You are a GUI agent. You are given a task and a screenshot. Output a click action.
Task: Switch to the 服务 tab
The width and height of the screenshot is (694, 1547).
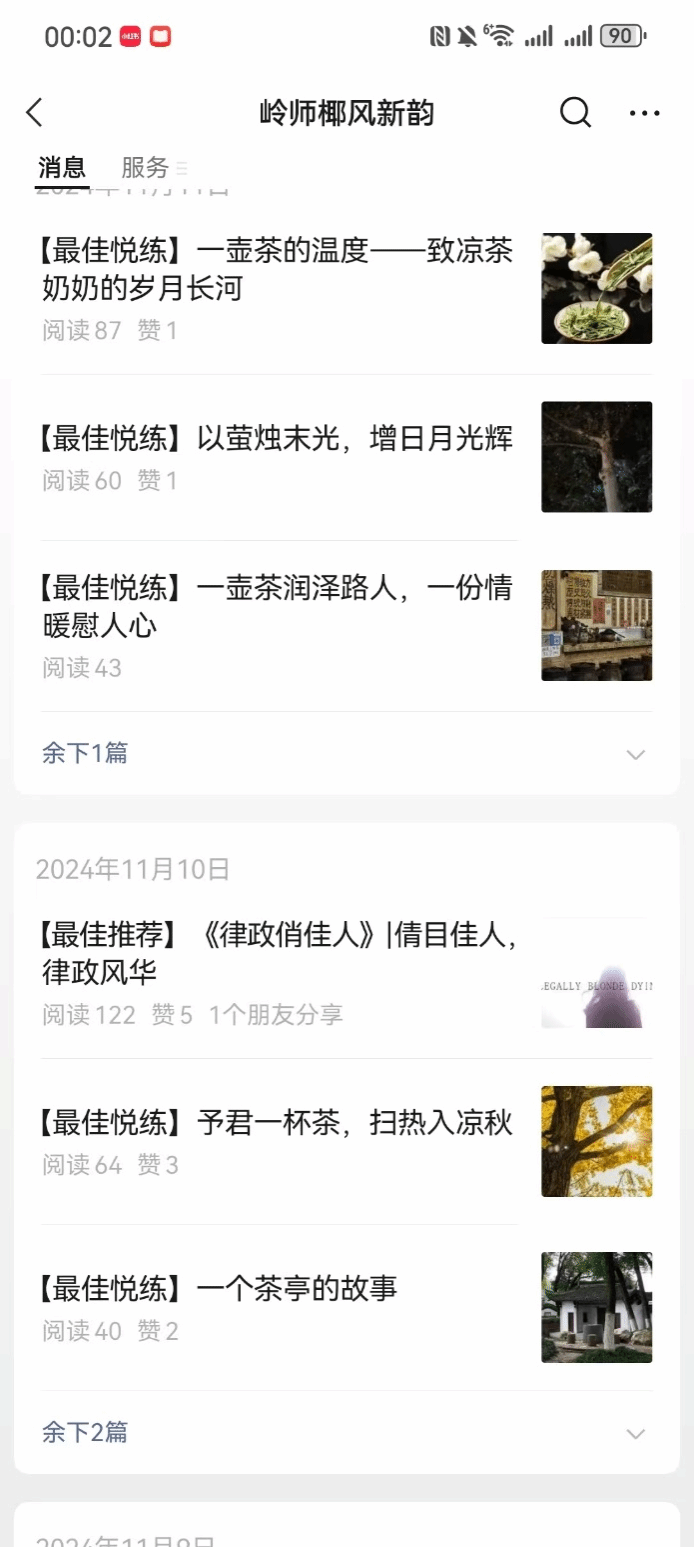point(146,168)
